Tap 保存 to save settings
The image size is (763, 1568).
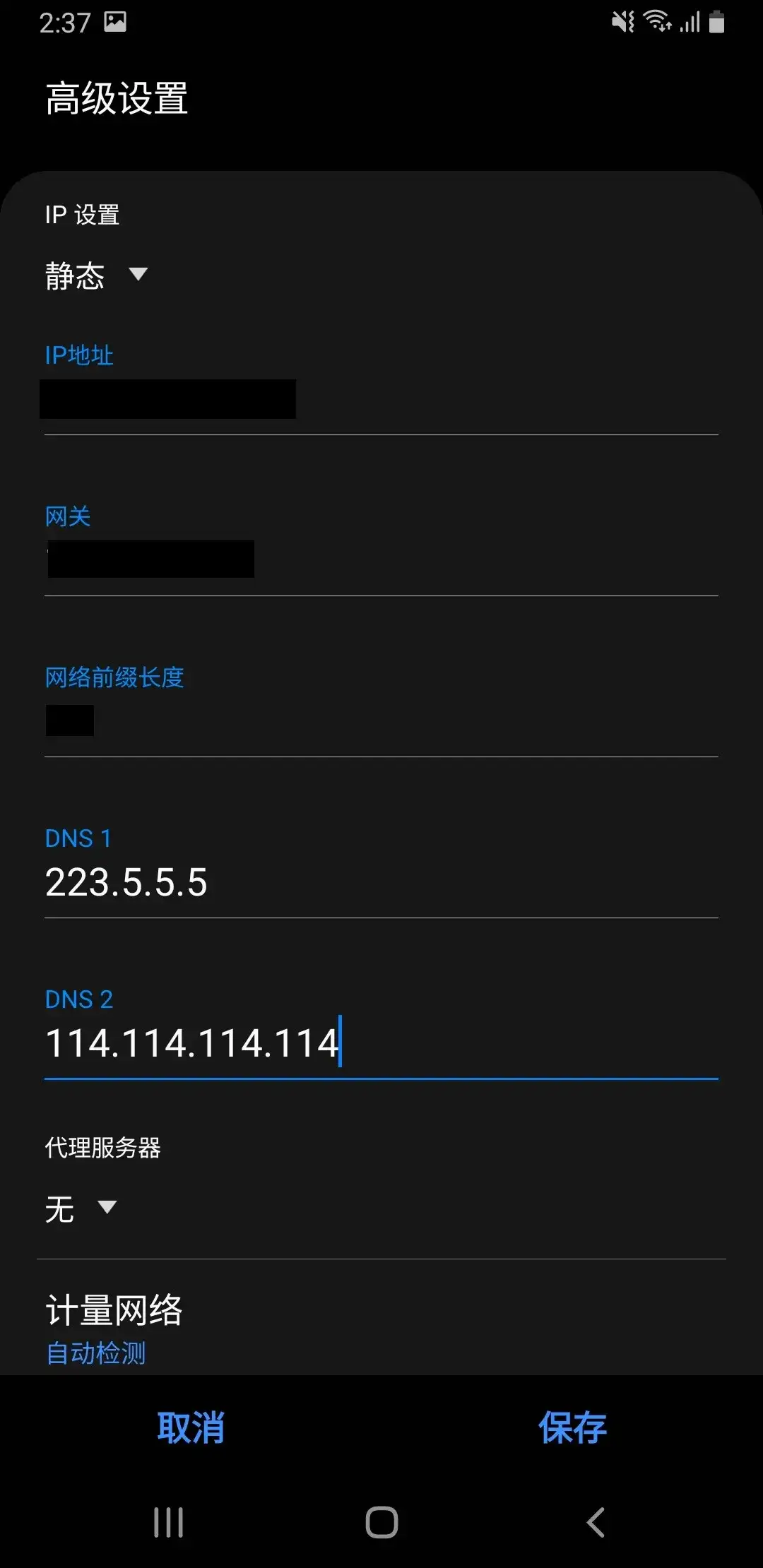point(572,1427)
